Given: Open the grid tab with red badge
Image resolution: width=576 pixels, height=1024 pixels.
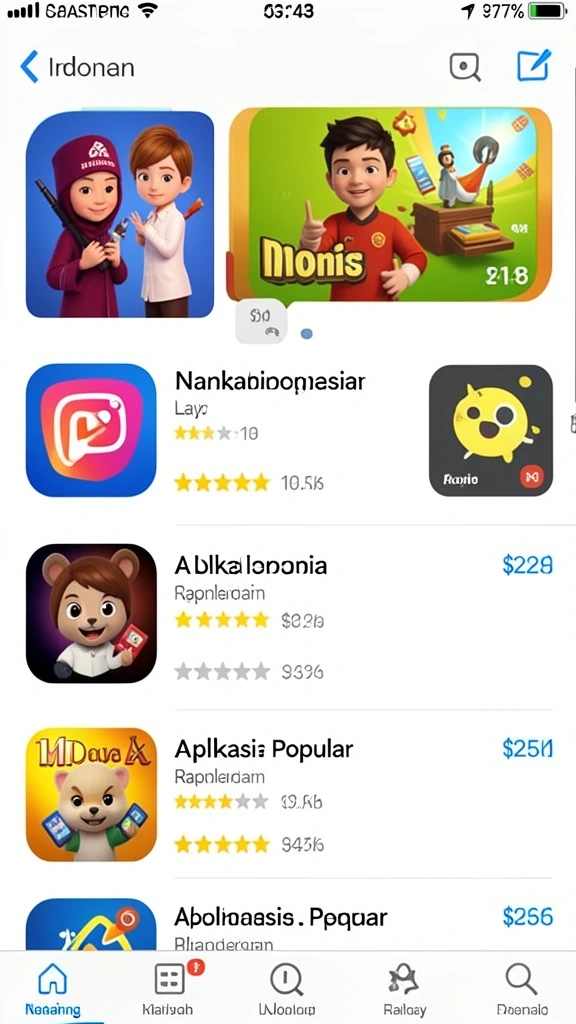Looking at the screenshot, I should [x=168, y=989].
